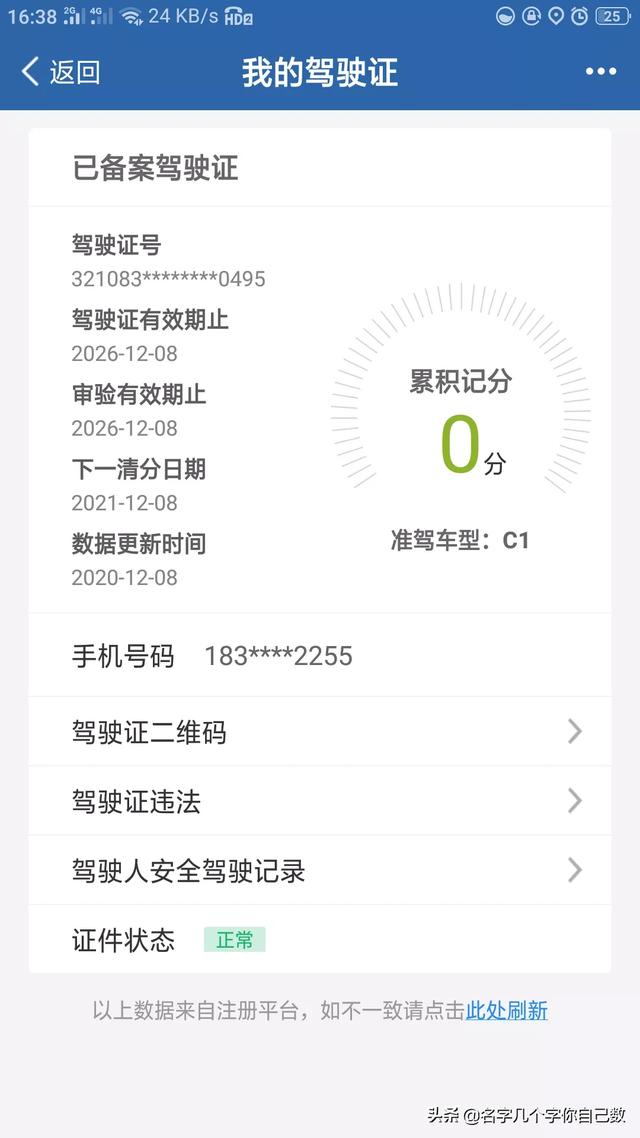Screen dimensions: 640x1138
Task: Open the three-dot overflow menu
Action: pyautogui.click(x=601, y=71)
